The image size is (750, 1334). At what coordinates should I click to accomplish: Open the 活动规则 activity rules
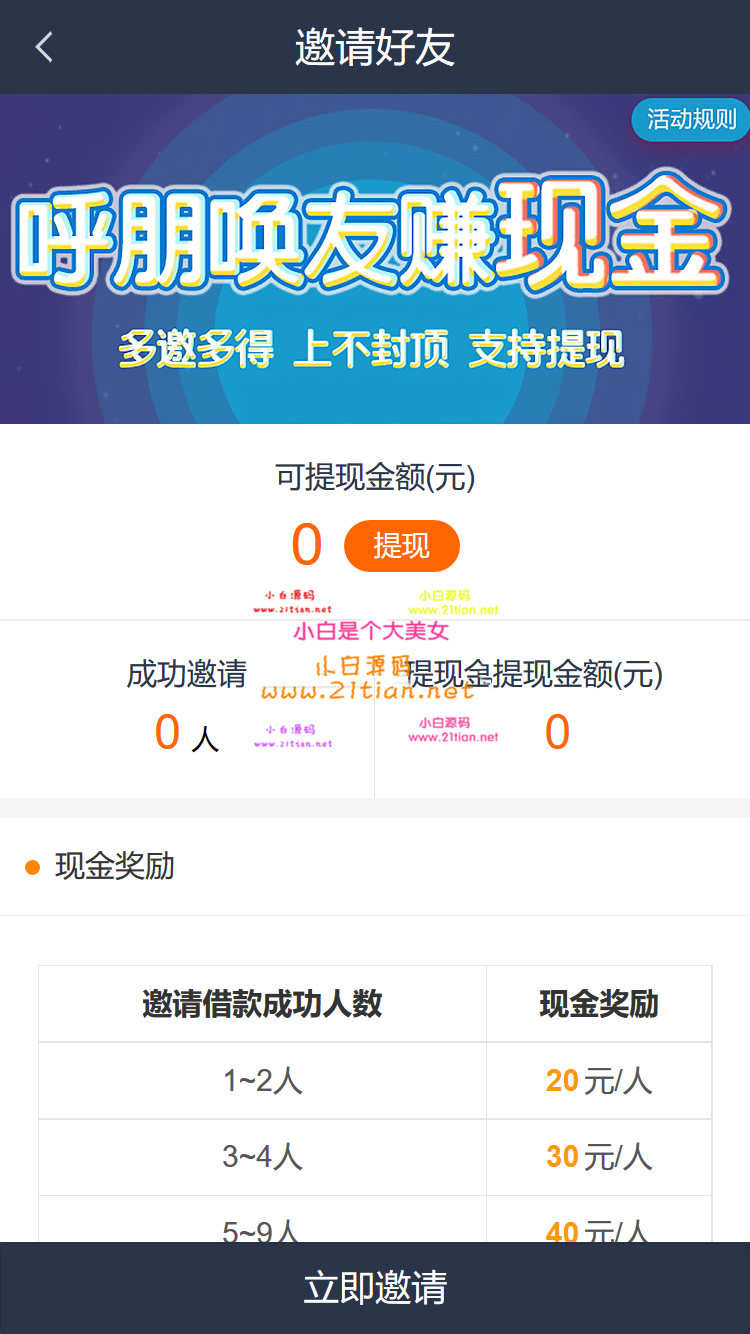(690, 120)
